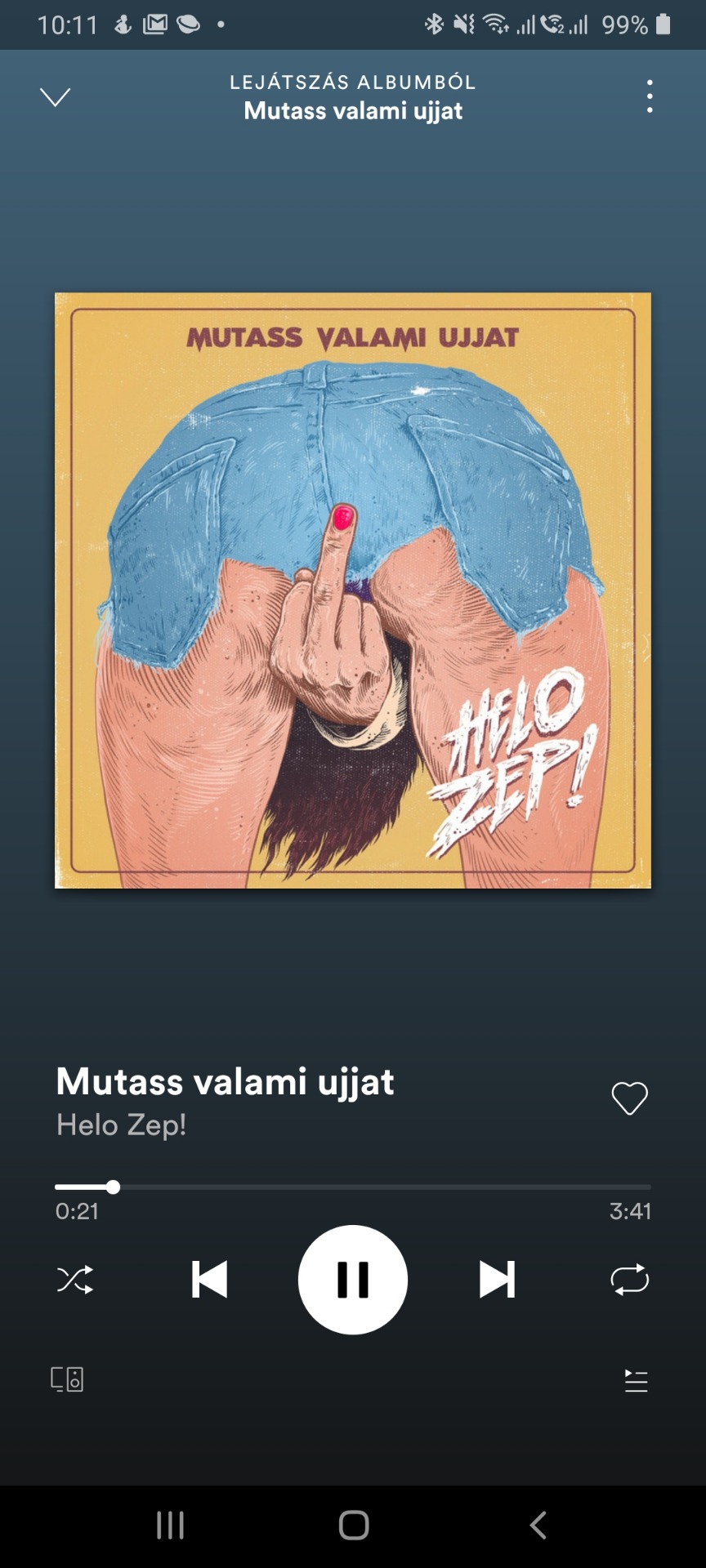Image resolution: width=706 pixels, height=1568 pixels.
Task: Go to the phone home screen
Action: pyautogui.click(x=354, y=1525)
